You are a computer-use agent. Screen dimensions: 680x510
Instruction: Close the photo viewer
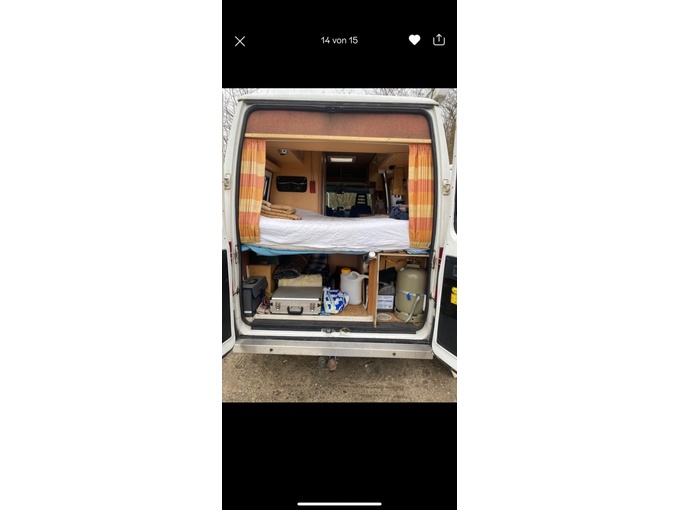(240, 41)
